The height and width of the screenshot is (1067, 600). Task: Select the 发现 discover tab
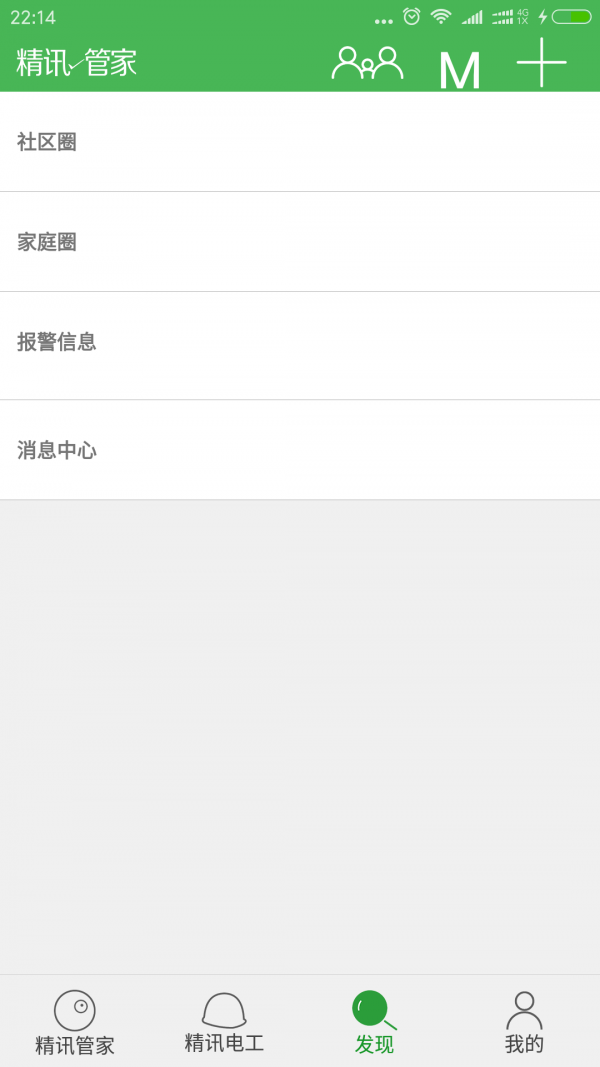(x=374, y=1023)
